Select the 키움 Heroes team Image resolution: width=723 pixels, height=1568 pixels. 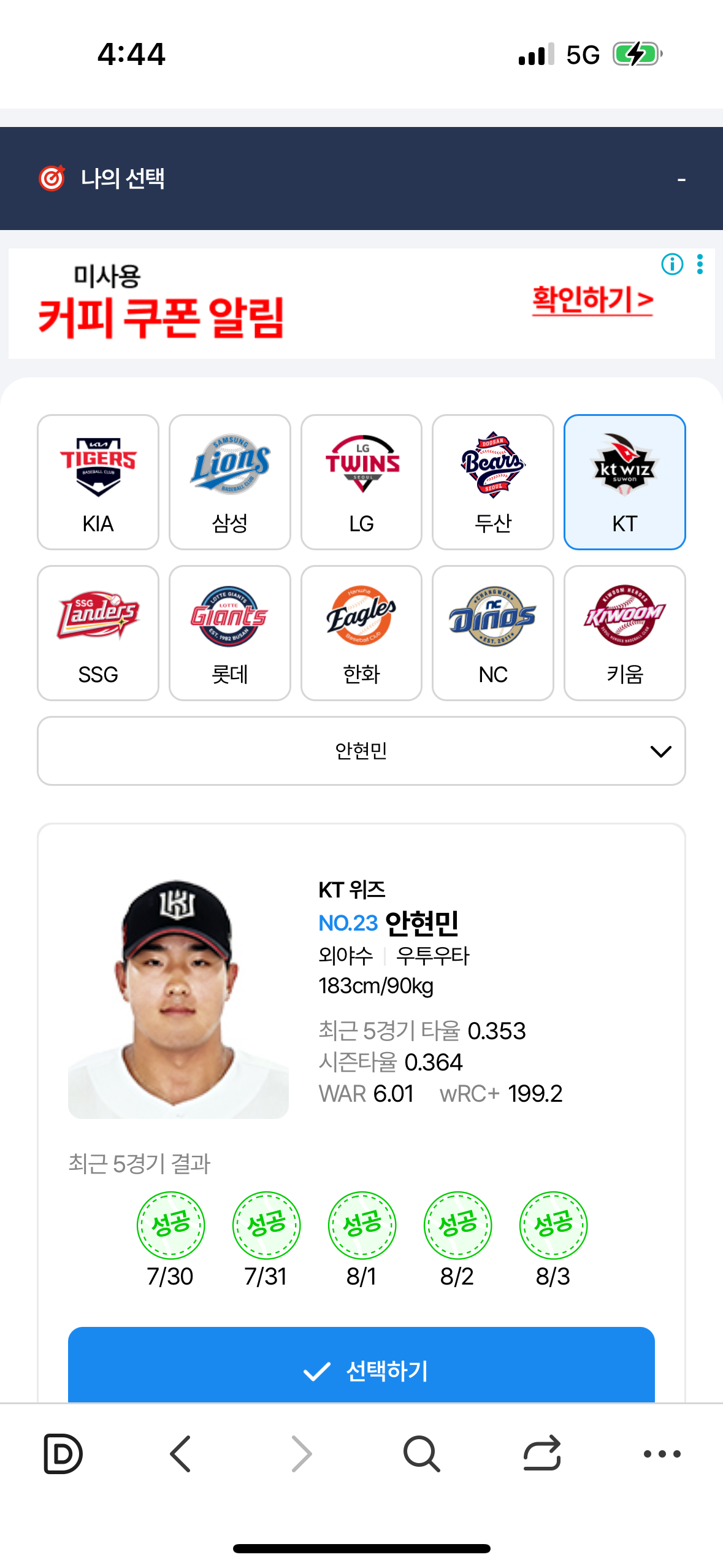pos(624,633)
